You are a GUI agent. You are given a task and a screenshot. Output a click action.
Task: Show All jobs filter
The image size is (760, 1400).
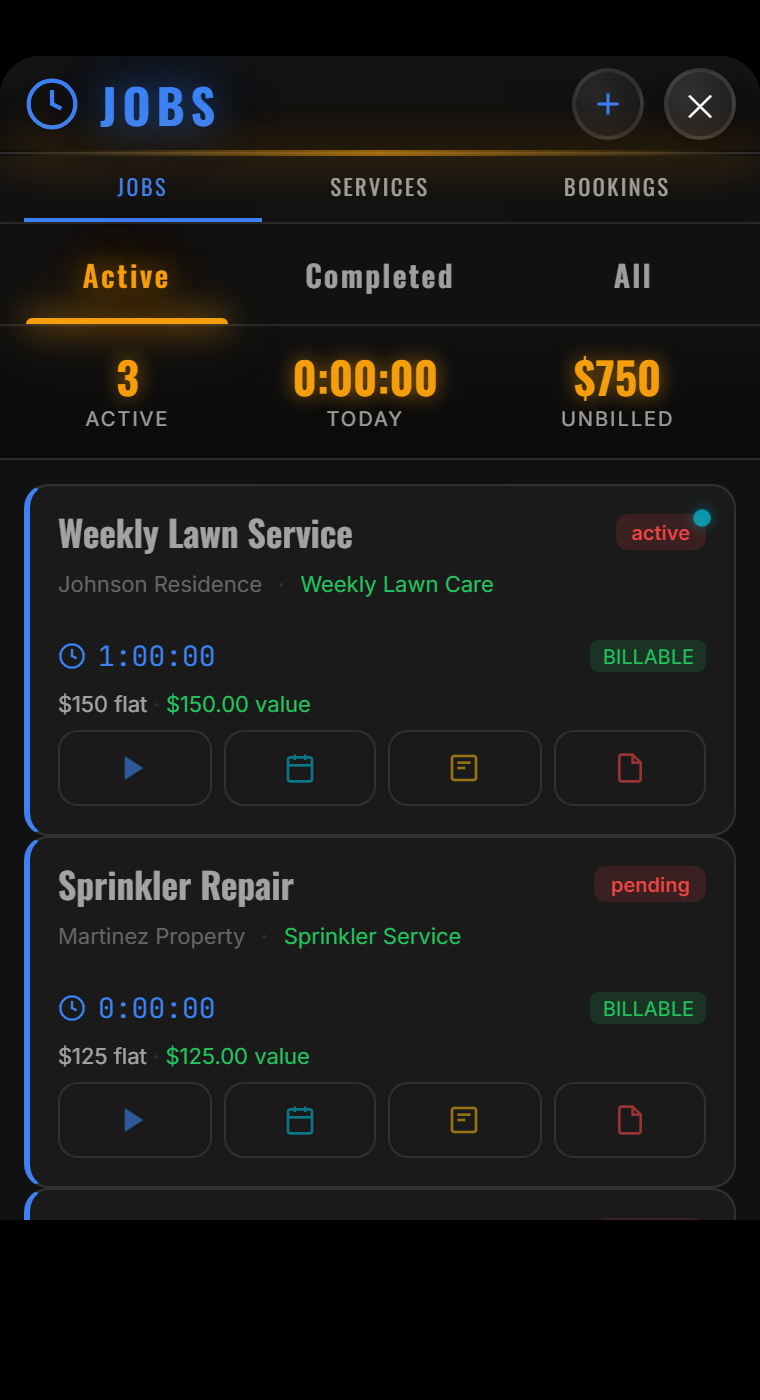tap(632, 276)
